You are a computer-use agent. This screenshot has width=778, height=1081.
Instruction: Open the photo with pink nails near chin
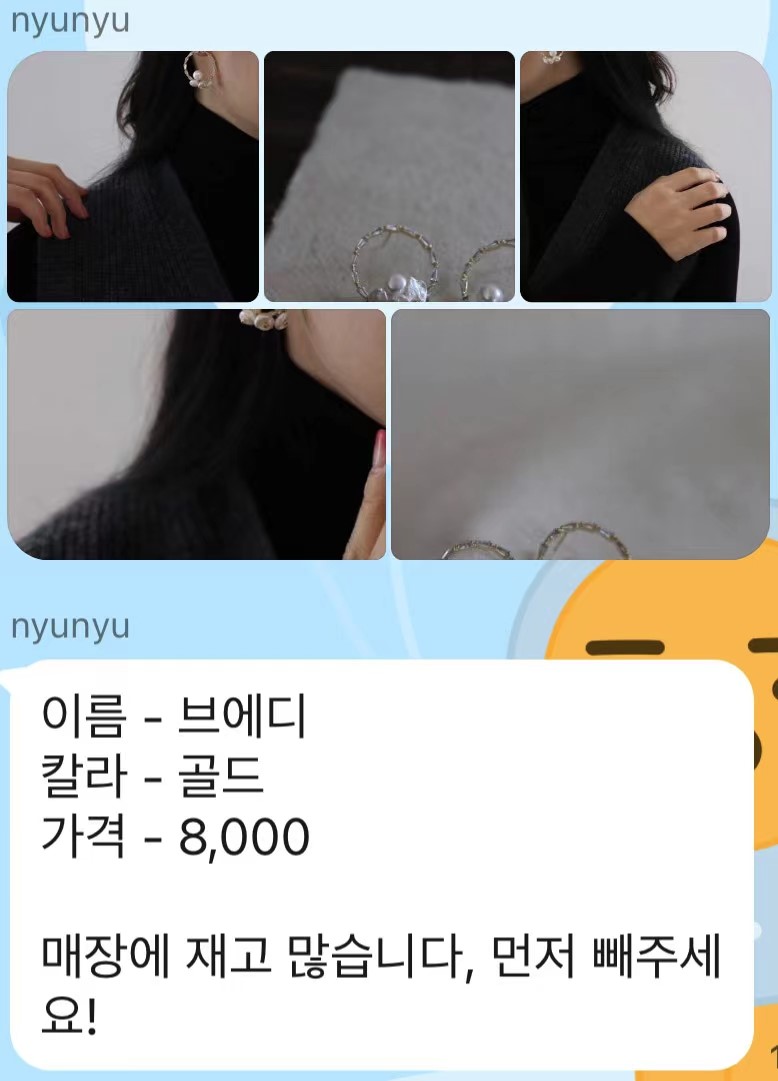[196, 434]
